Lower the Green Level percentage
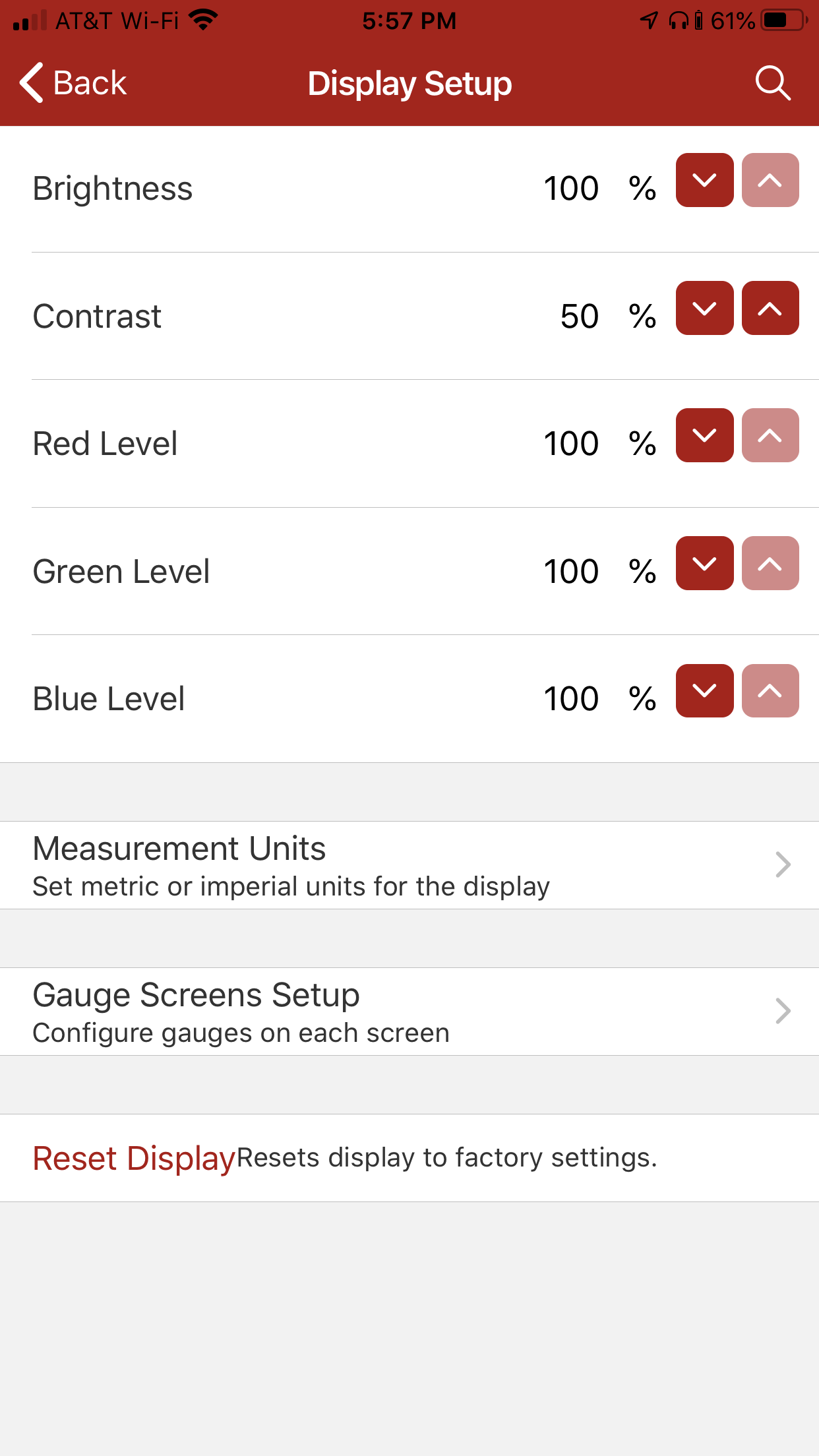This screenshot has width=819, height=1456. tap(704, 564)
